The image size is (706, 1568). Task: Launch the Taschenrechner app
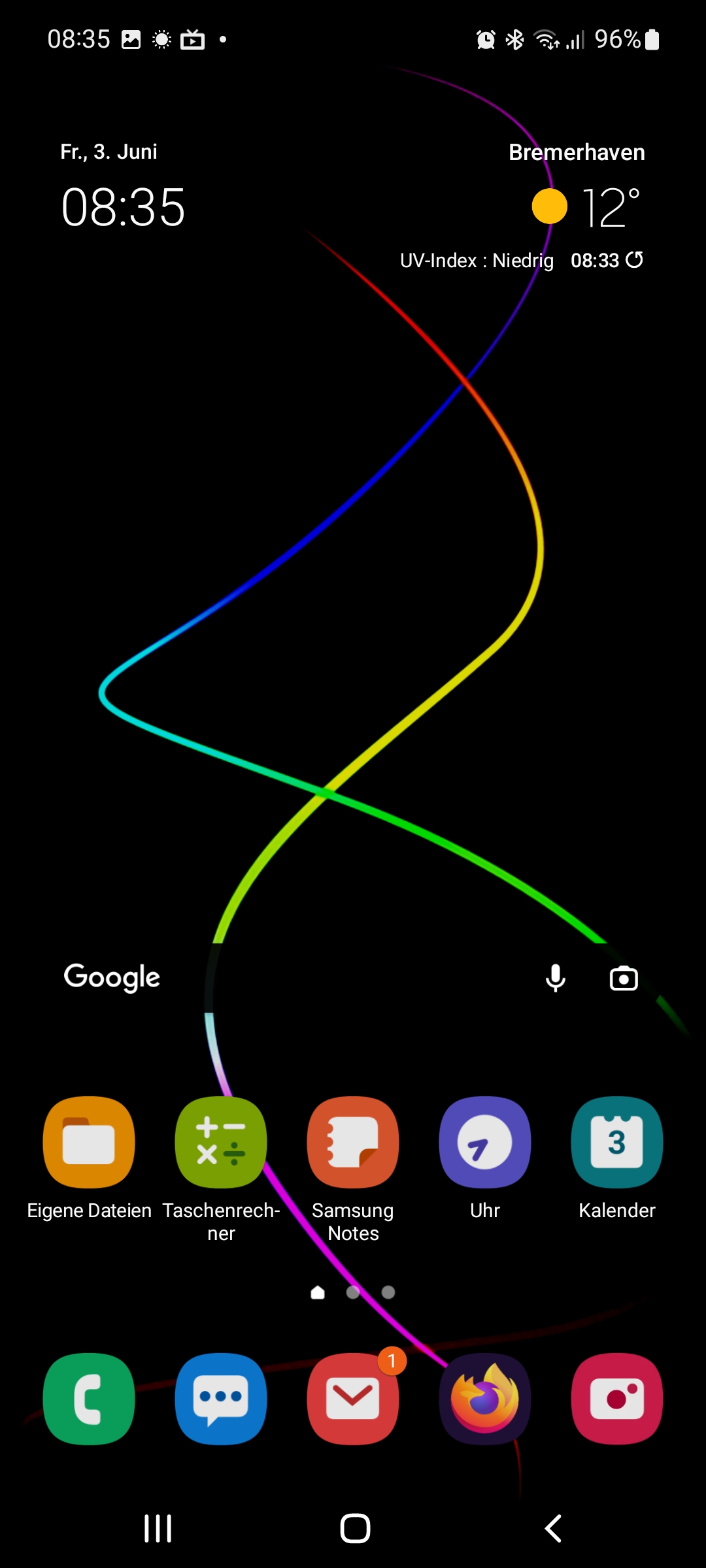pos(221,1142)
